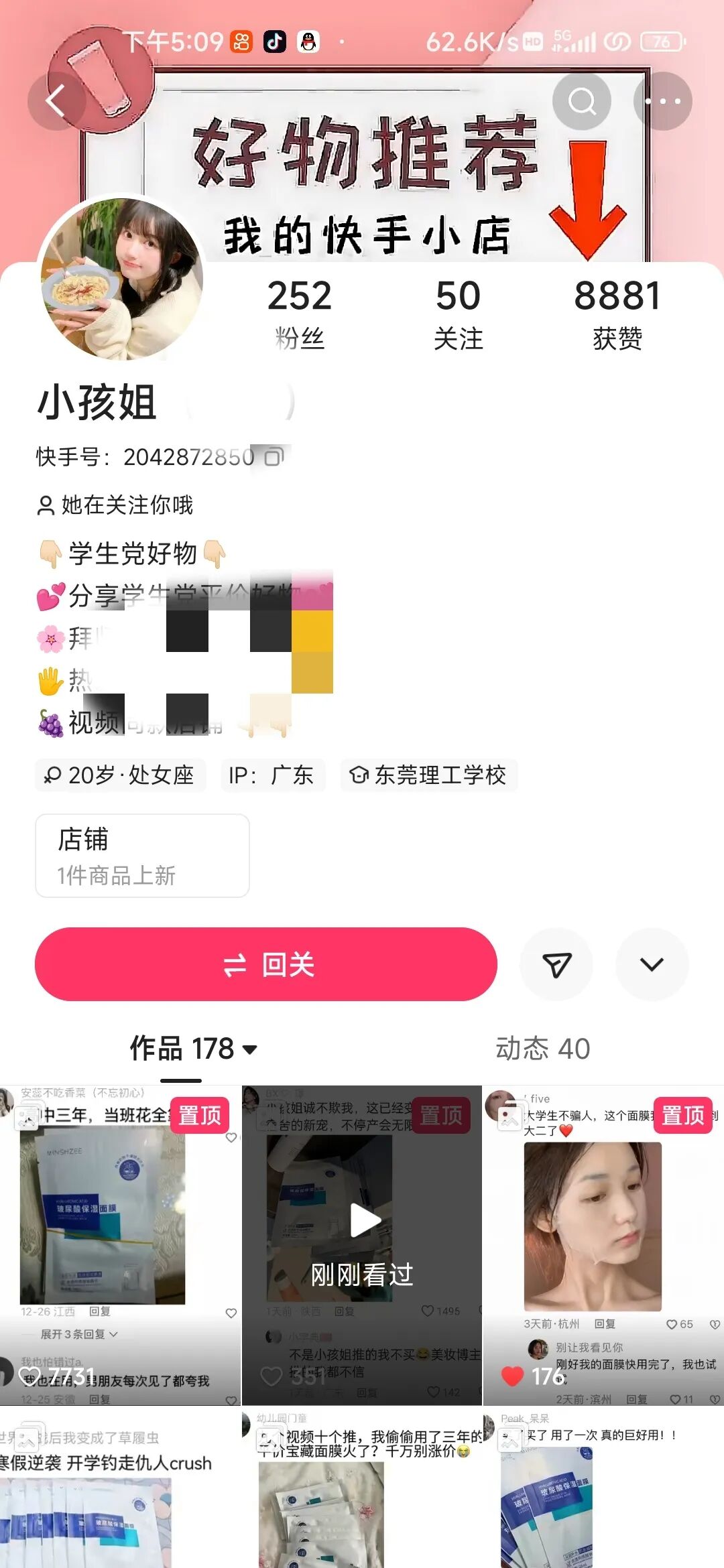Screen dimensions: 724x1568
Task: Open the 作品 178 sort dropdown
Action: point(193,1048)
